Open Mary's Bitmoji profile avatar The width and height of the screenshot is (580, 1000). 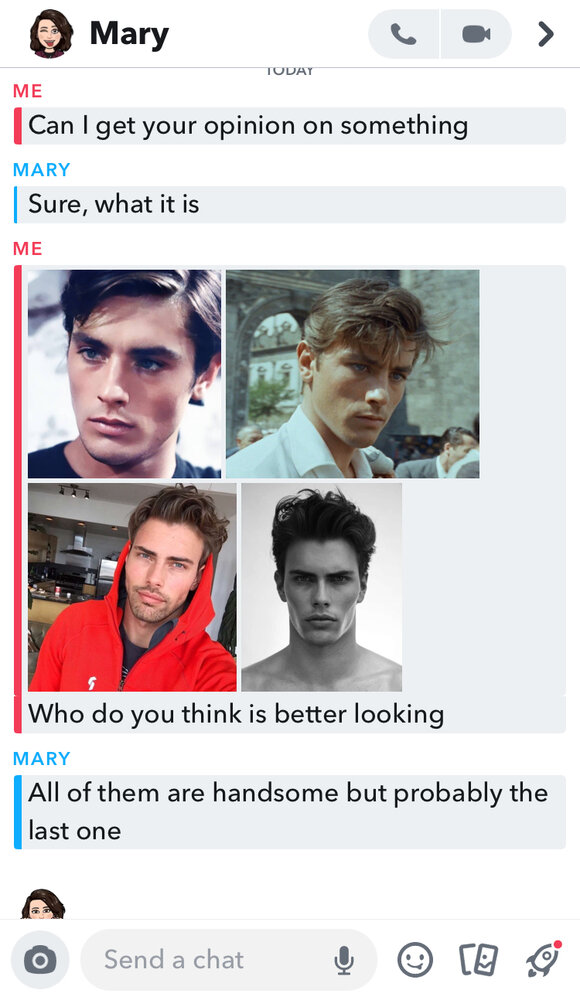51,33
